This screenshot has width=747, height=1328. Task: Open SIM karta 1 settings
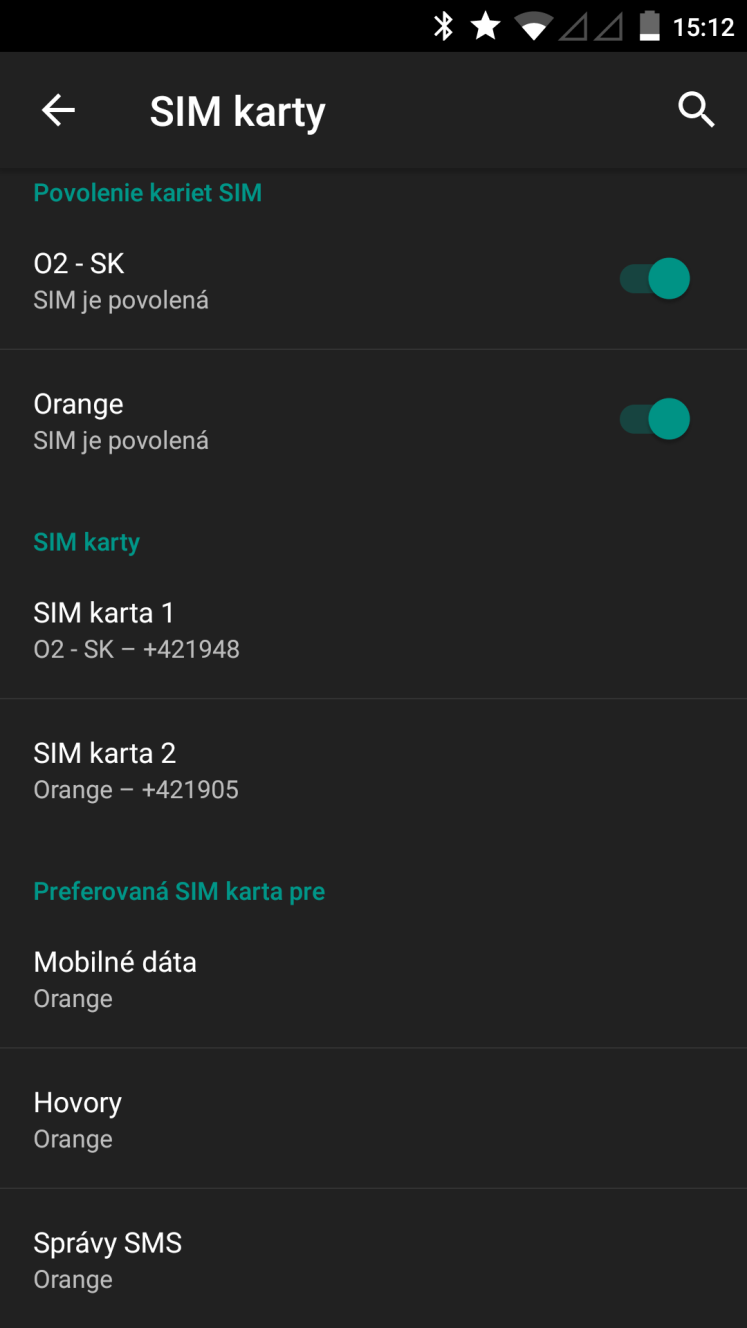[x=373, y=629]
